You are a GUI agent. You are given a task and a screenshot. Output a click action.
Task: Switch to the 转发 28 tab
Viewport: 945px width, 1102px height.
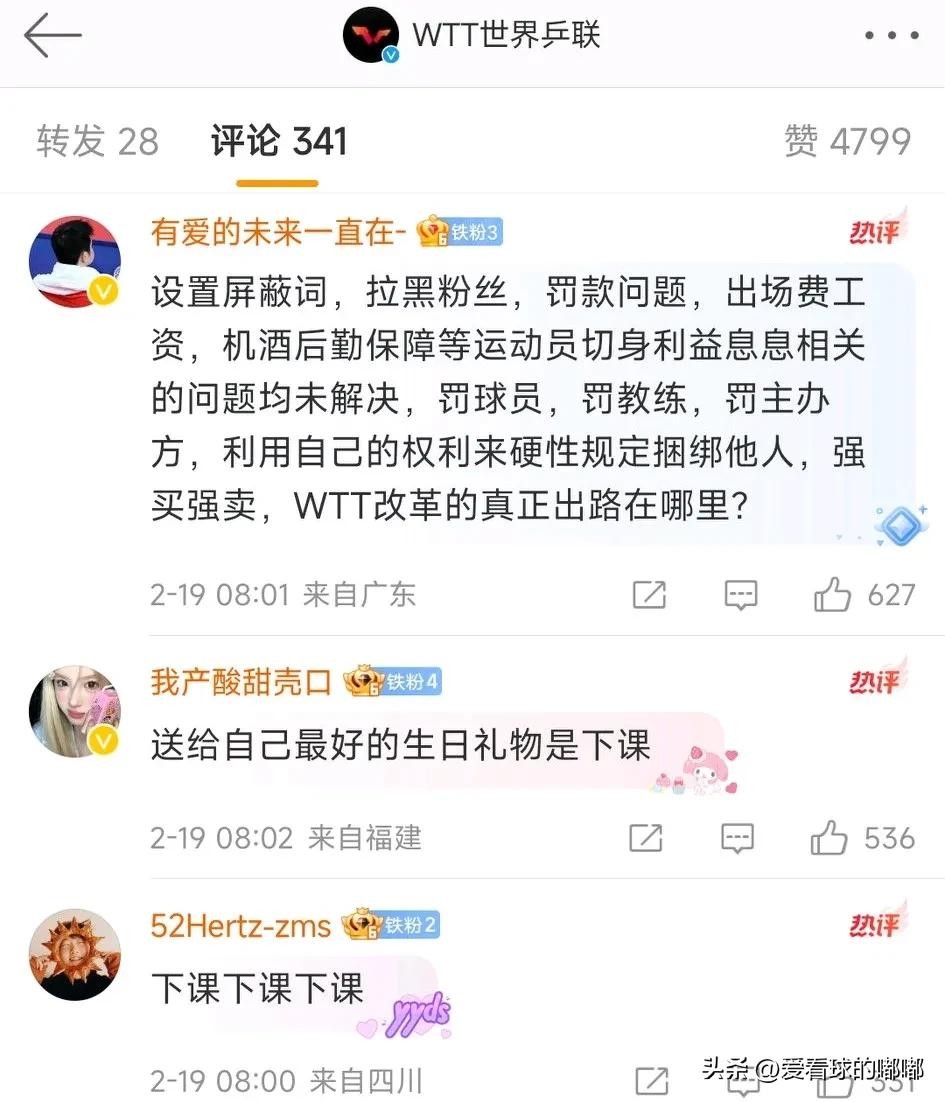click(97, 141)
